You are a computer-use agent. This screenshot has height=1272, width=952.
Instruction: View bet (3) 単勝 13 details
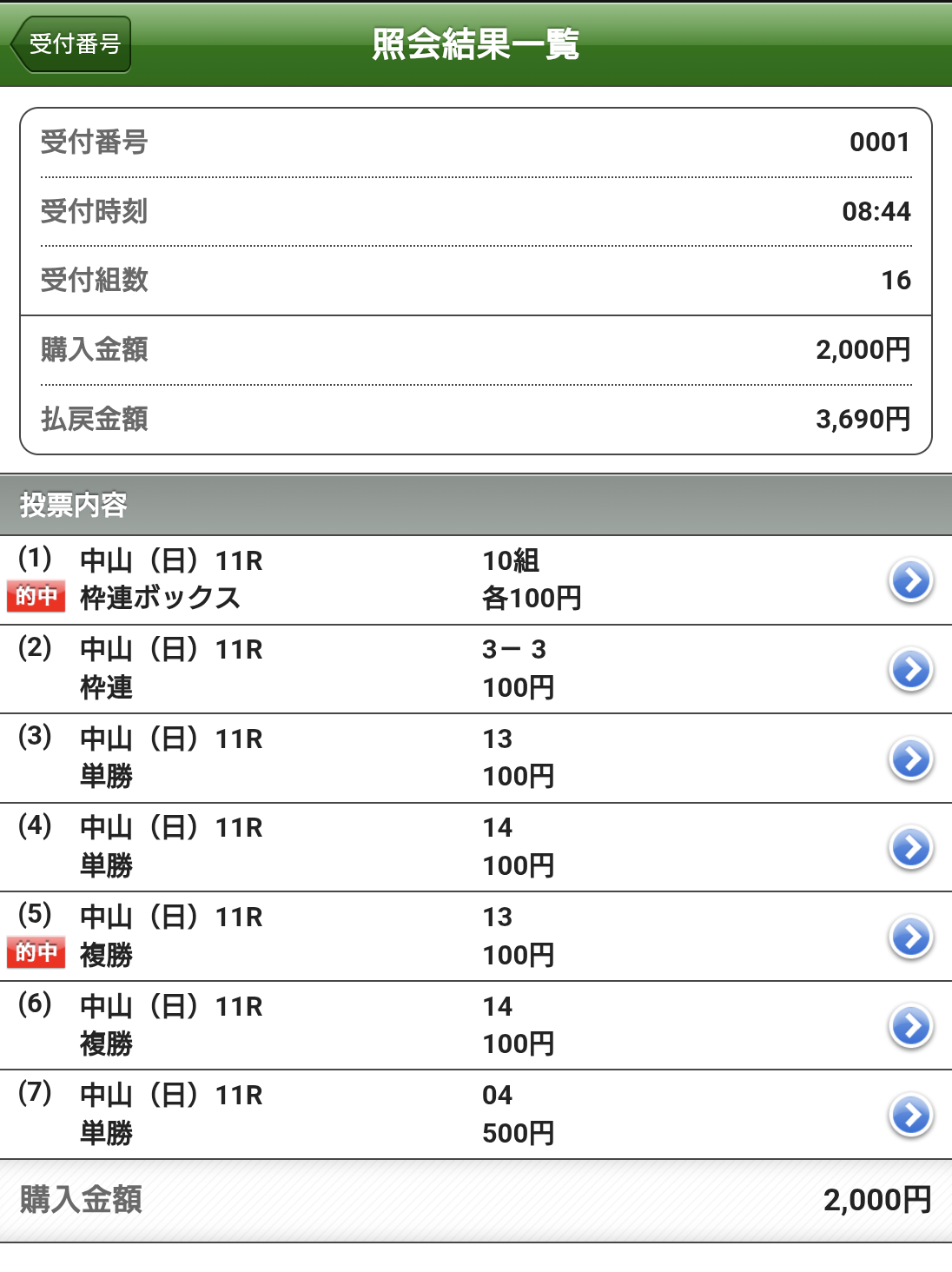(x=910, y=759)
